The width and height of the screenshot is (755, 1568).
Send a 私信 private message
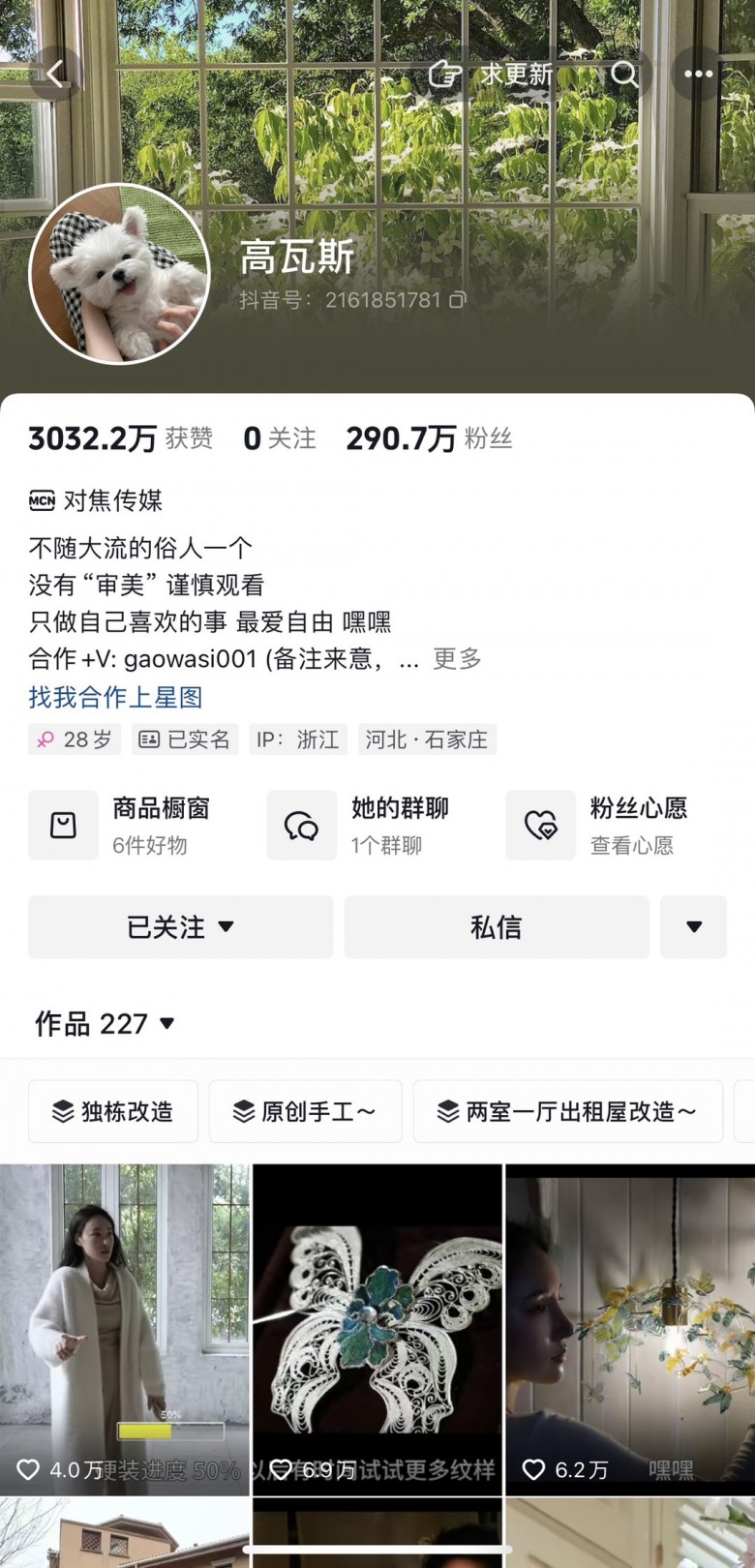(496, 927)
